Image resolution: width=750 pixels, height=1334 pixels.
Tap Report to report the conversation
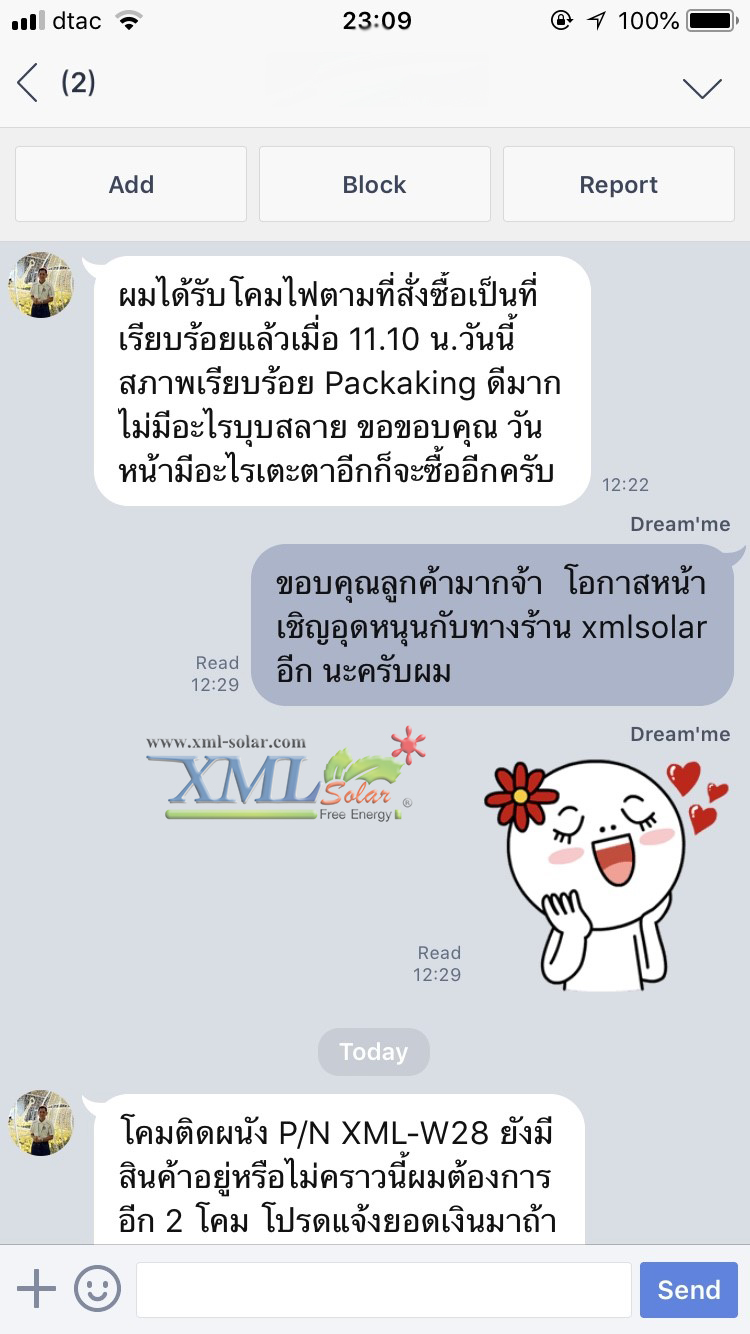tap(618, 184)
